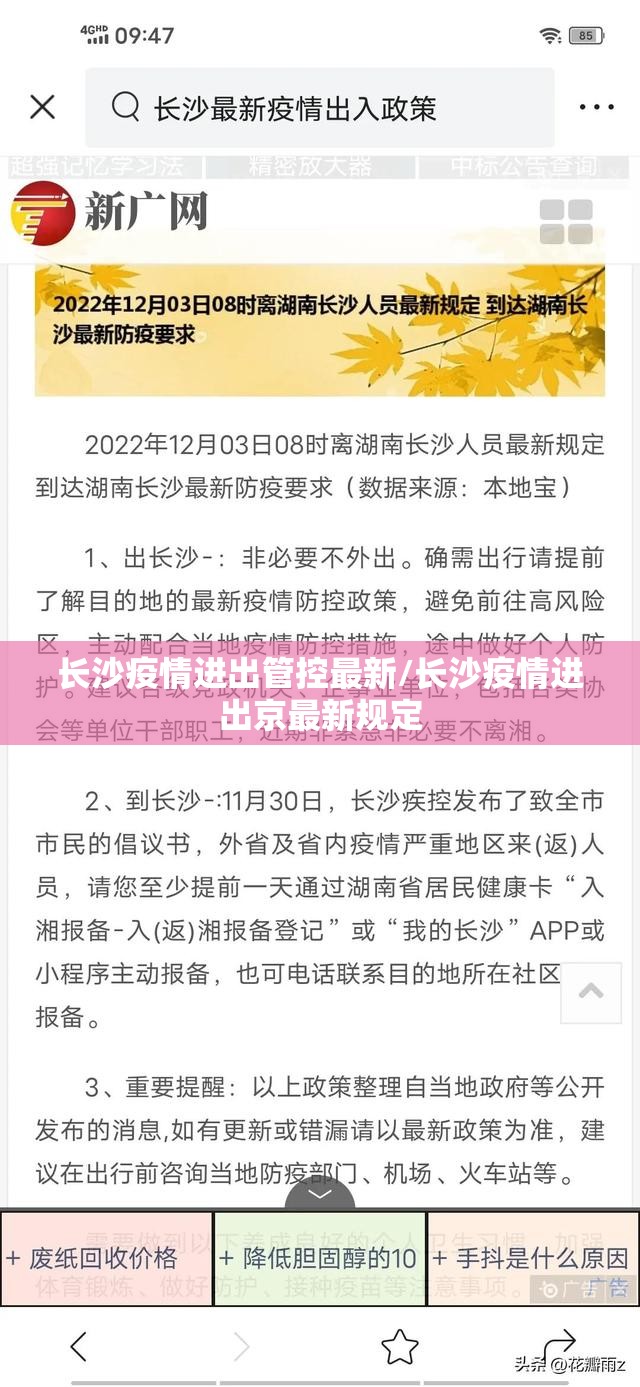Tap the search box showing 长沙最新疫情出入政策

pyautogui.click(x=320, y=108)
